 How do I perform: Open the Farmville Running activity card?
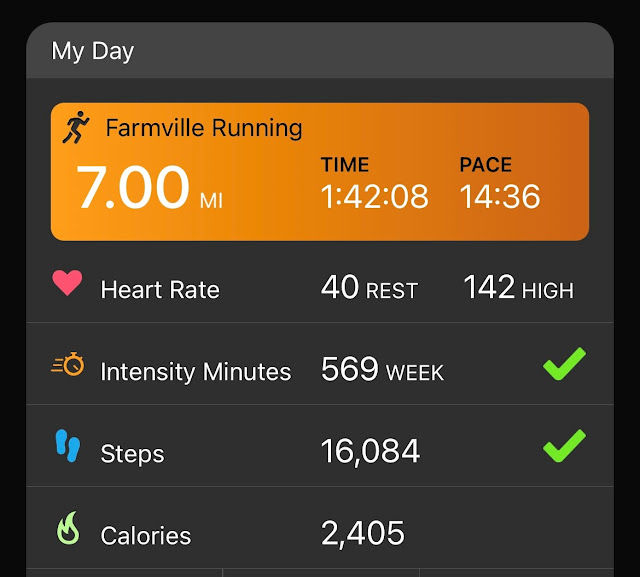pyautogui.click(x=320, y=172)
